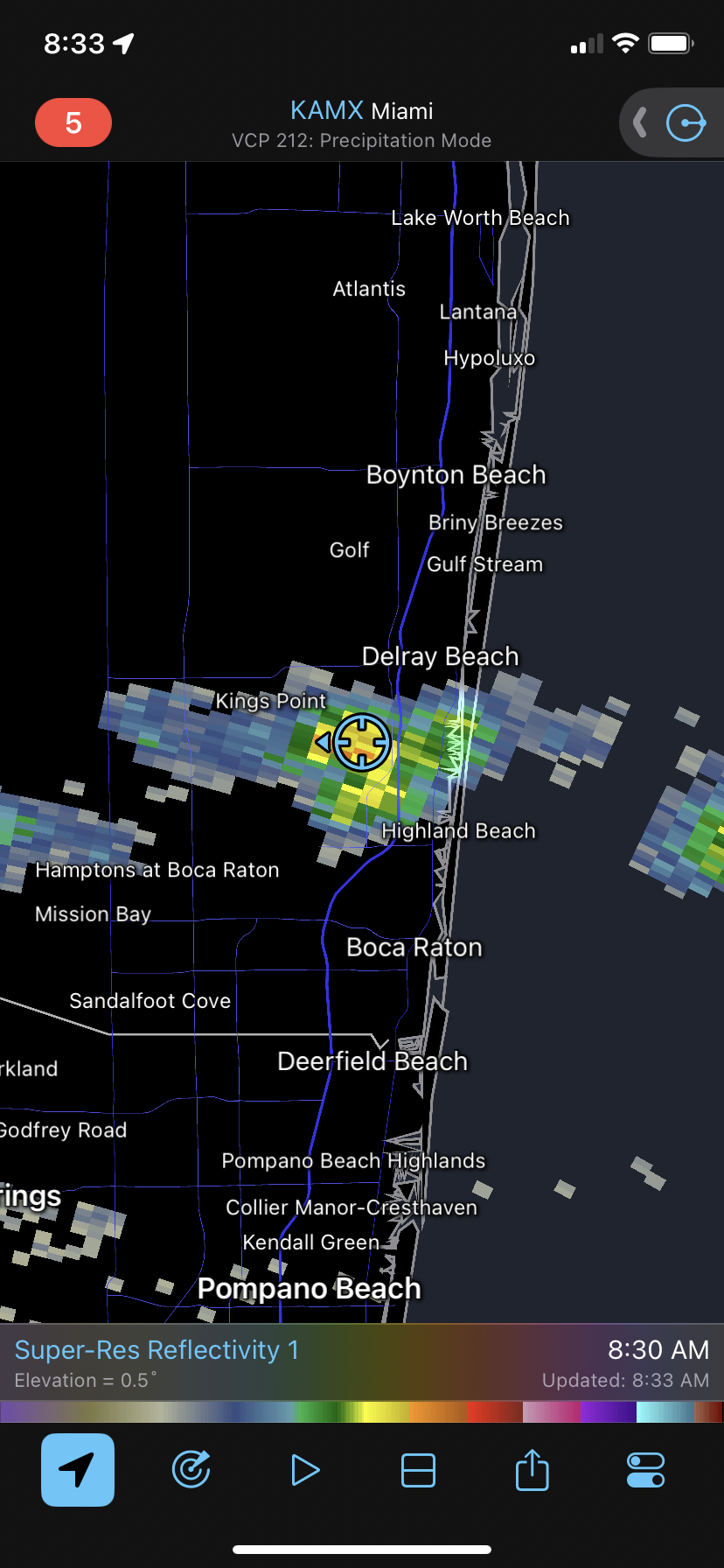Switch to split panel view
Screen dimensions: 724x1568
tap(418, 1470)
